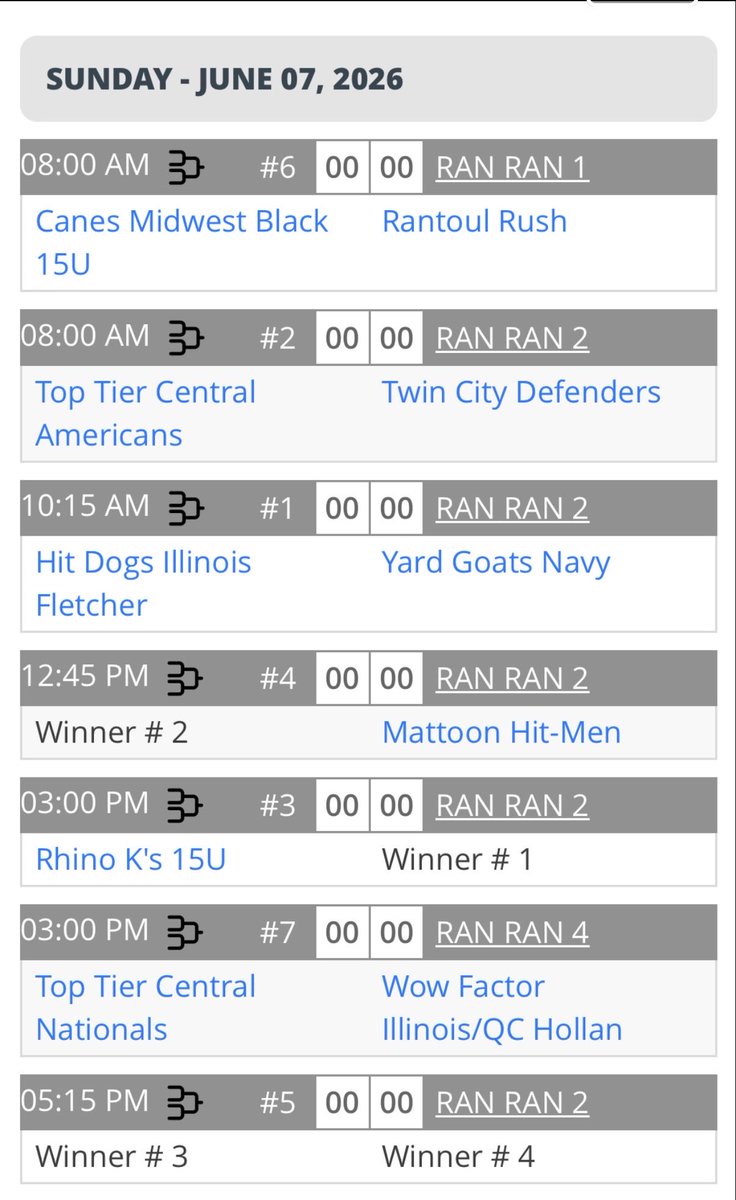Viewport: 736px width, 1200px height.
Task: Open the Rantoul Rush team link
Action: pyautogui.click(x=474, y=221)
